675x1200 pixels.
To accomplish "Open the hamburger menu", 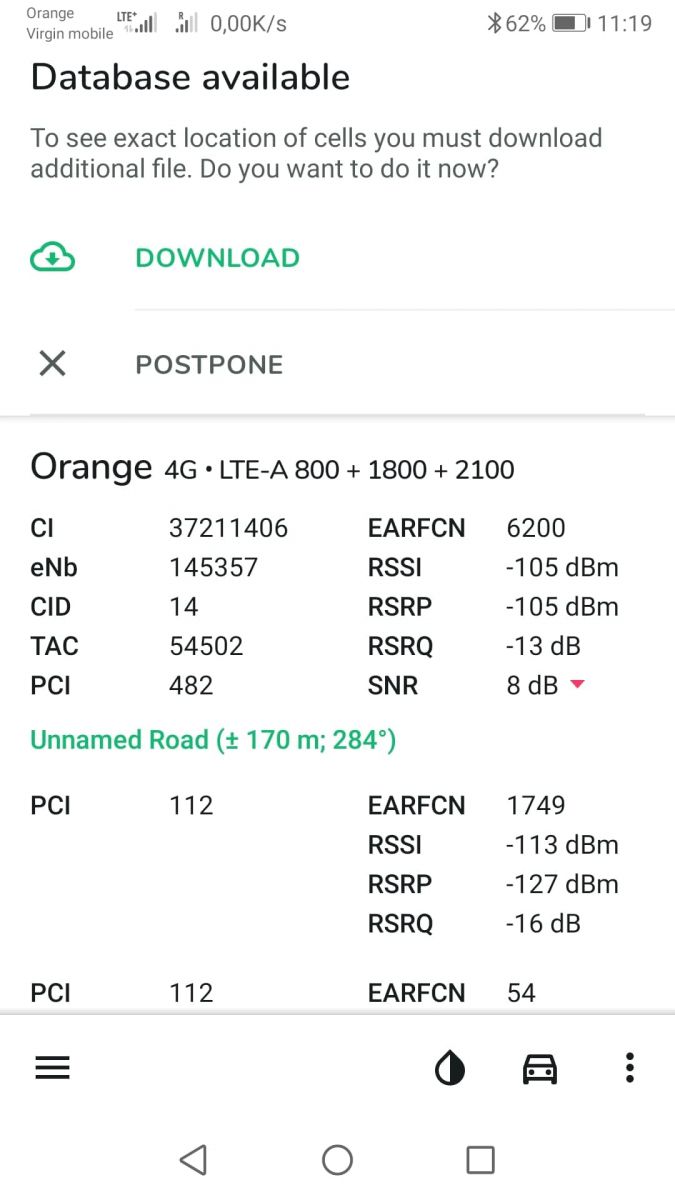I will 53,1069.
